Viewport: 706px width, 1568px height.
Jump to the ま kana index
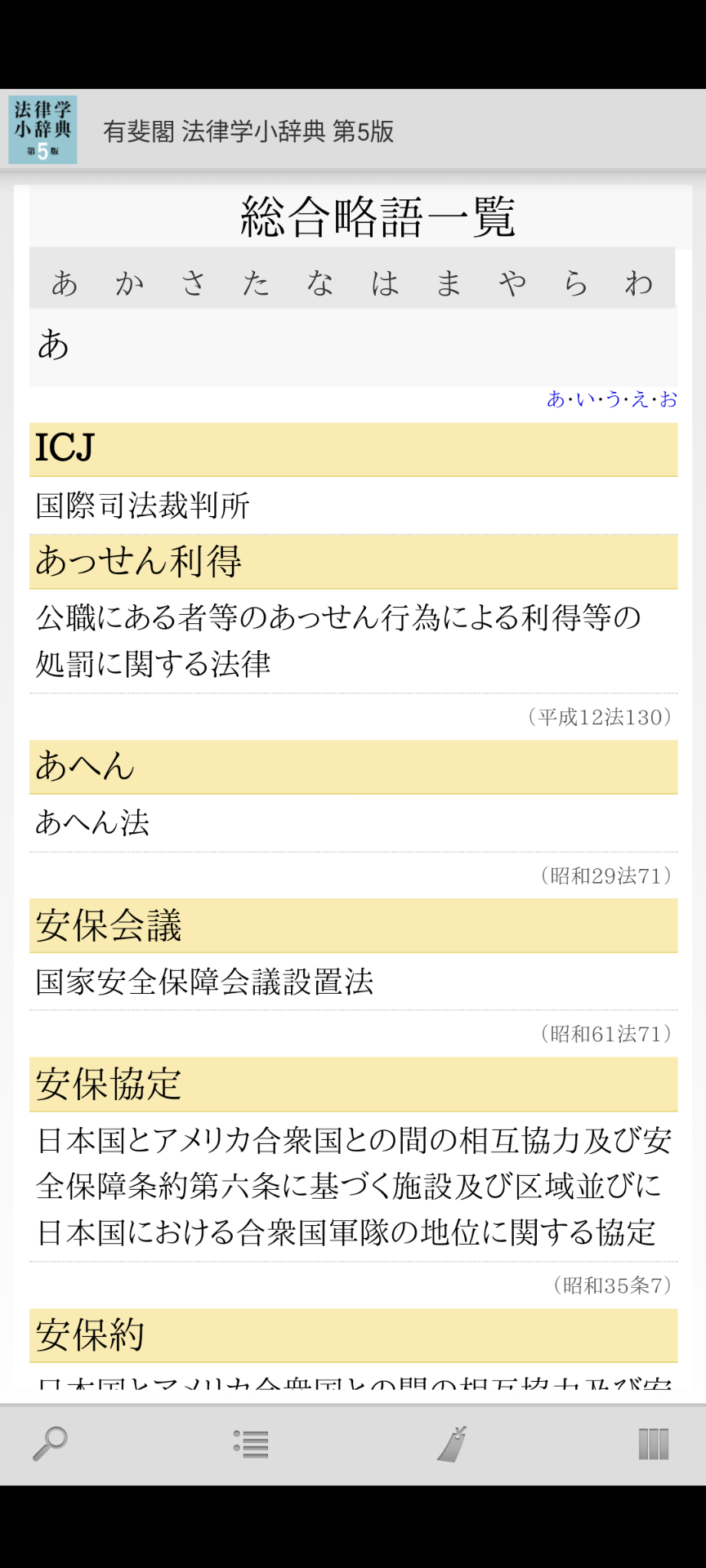(449, 283)
